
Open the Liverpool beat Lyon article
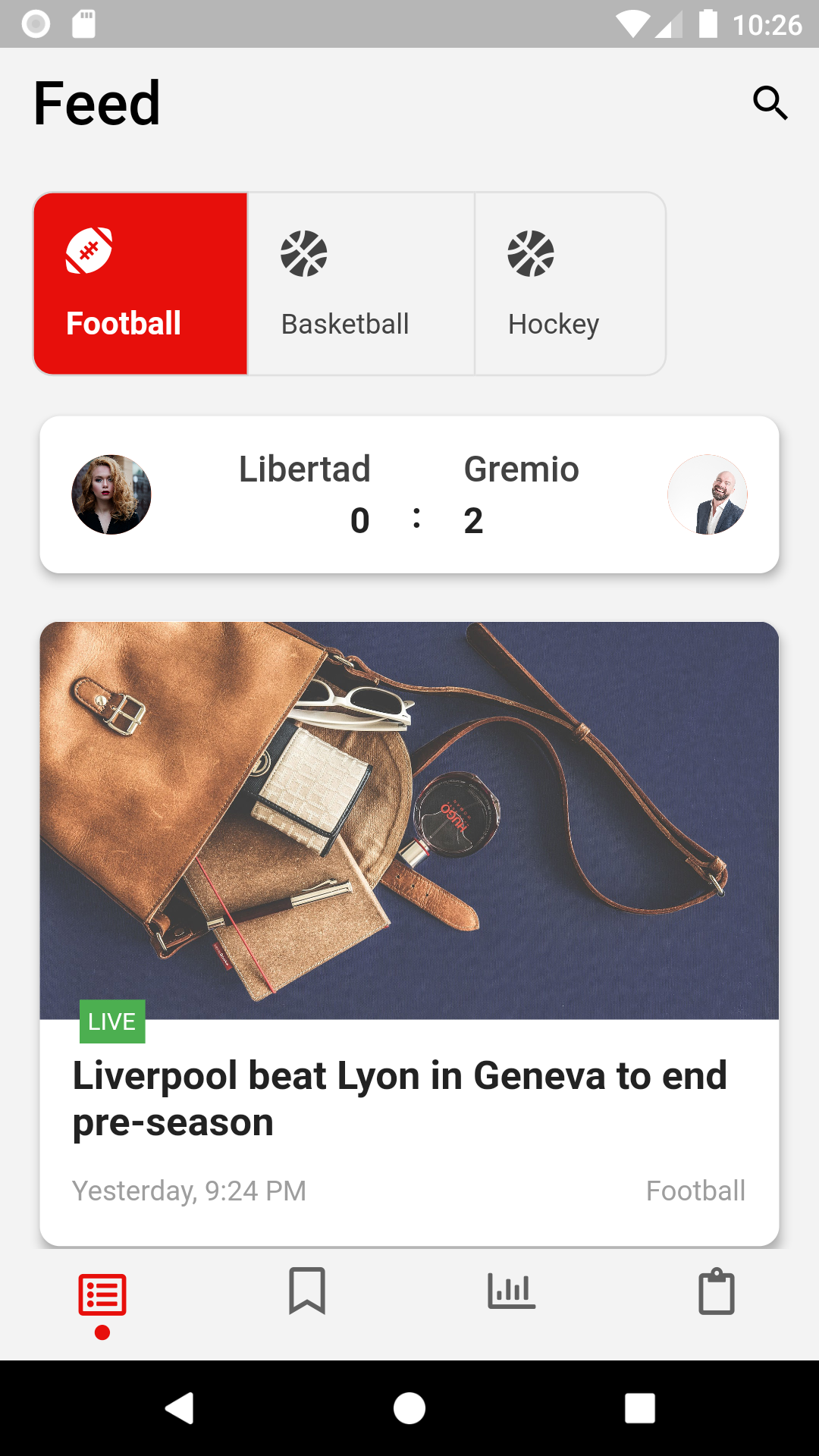click(x=409, y=934)
